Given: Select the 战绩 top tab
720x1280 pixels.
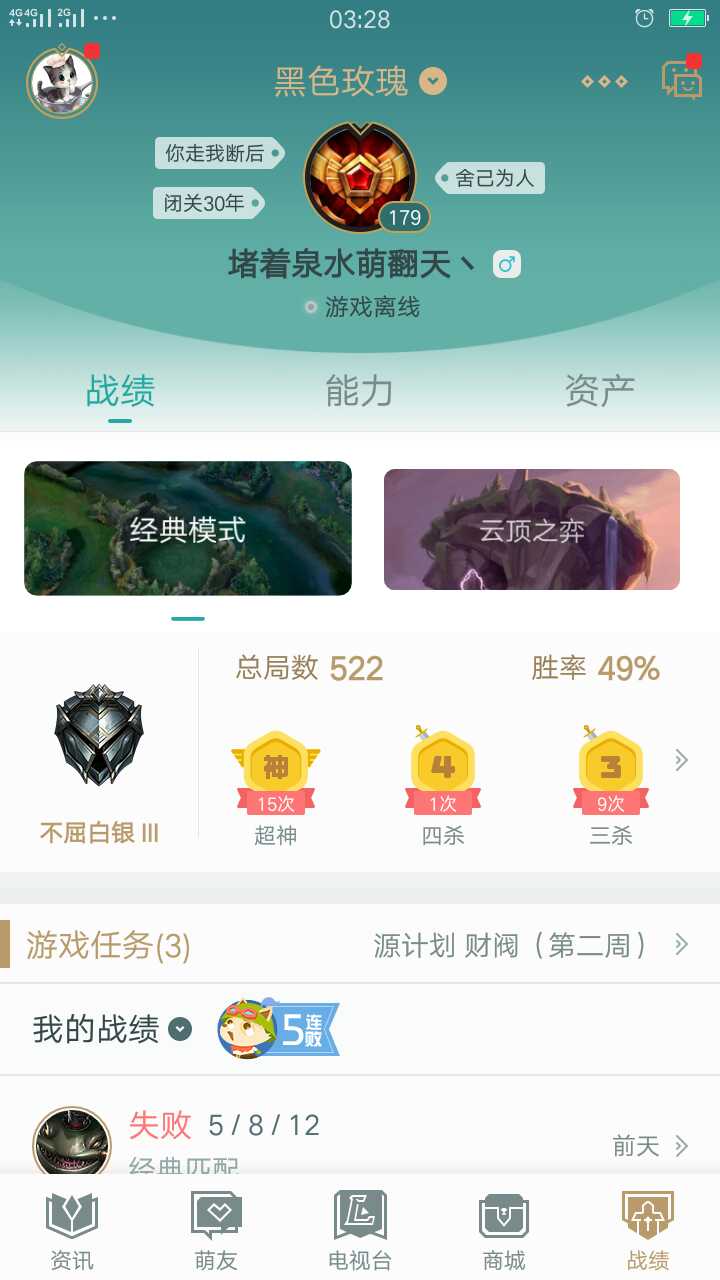Looking at the screenshot, I should pyautogui.click(x=120, y=391).
